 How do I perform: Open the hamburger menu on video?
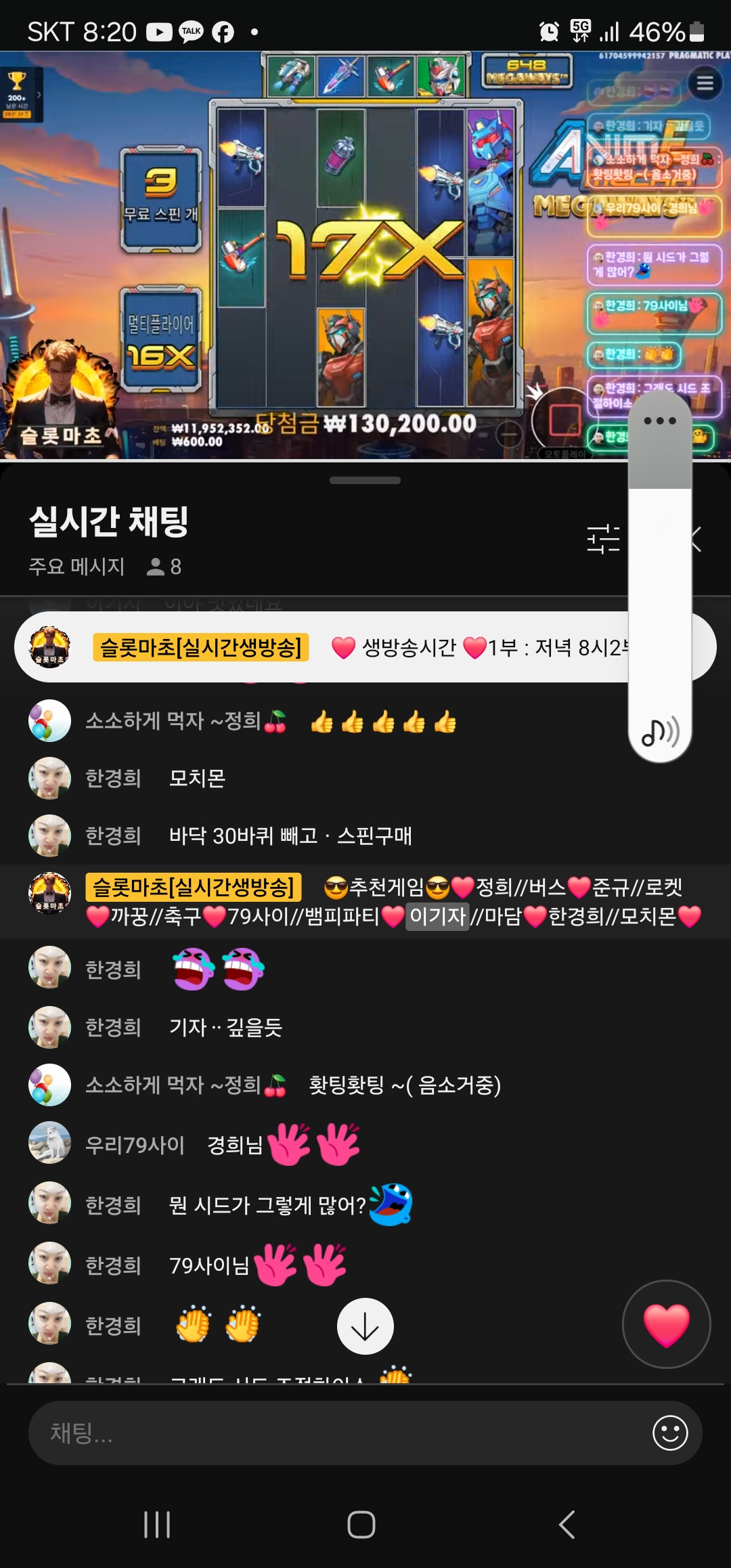click(705, 83)
